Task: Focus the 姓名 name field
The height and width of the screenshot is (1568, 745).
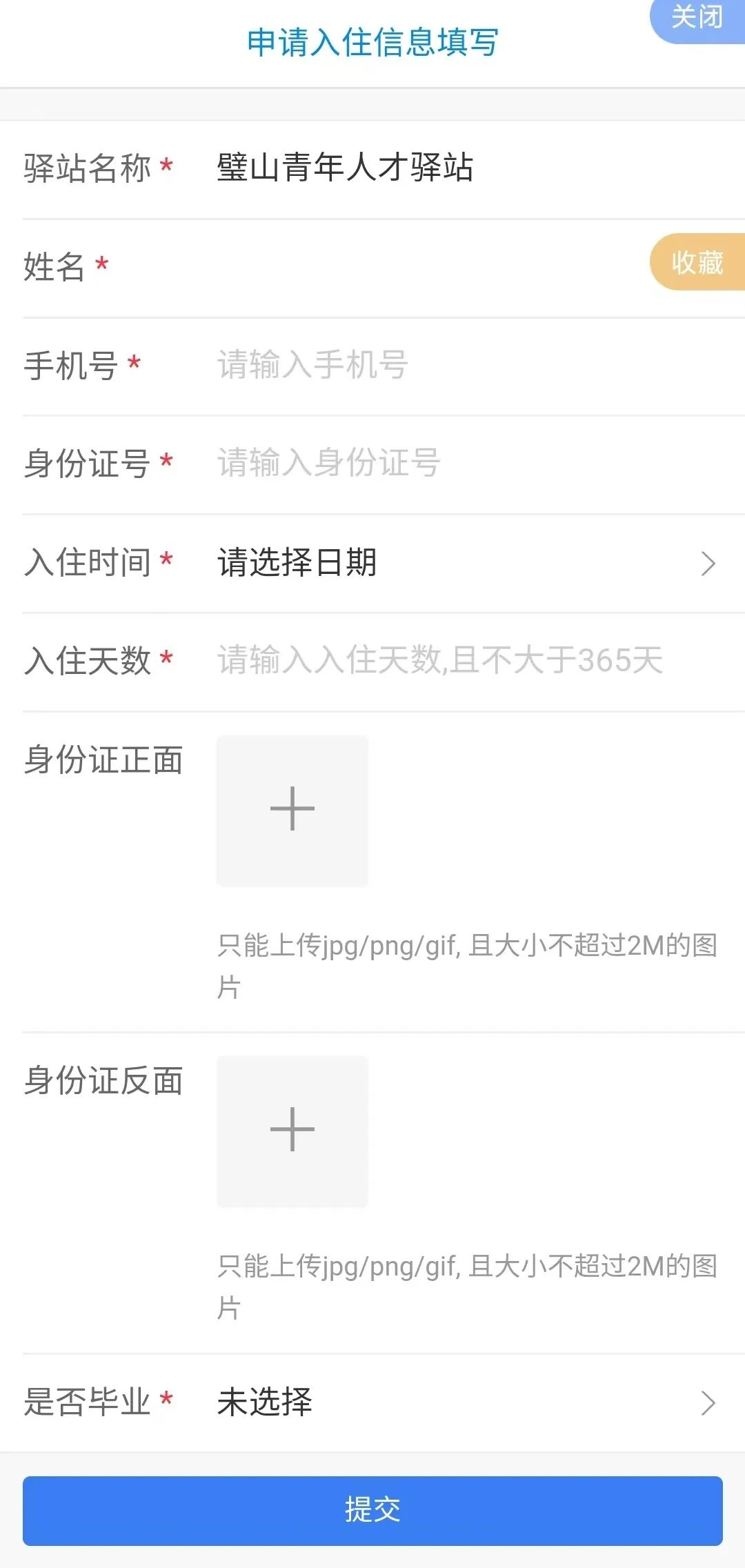Action: pyautogui.click(x=414, y=268)
